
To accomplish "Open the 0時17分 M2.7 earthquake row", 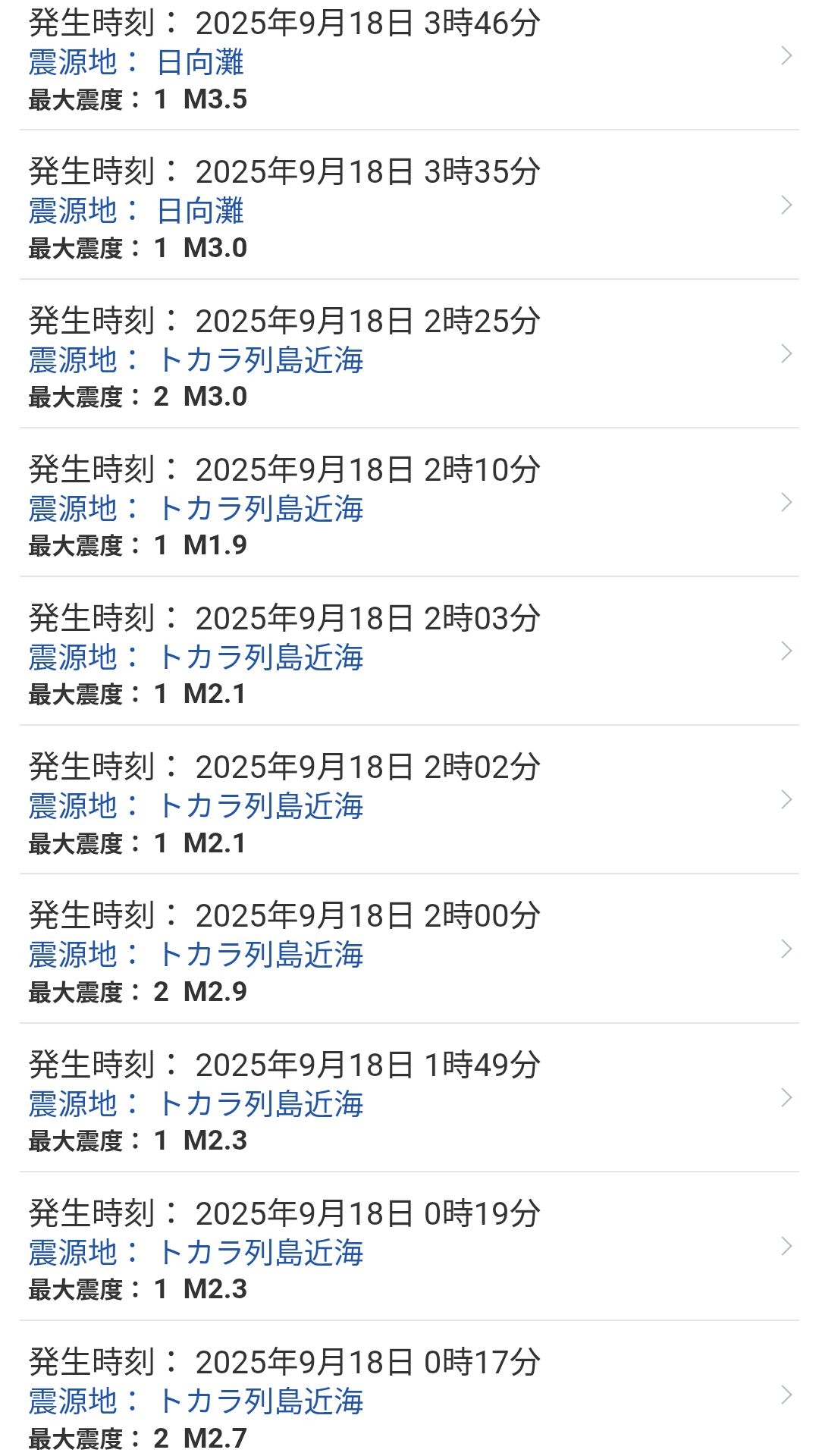I will [409, 1389].
